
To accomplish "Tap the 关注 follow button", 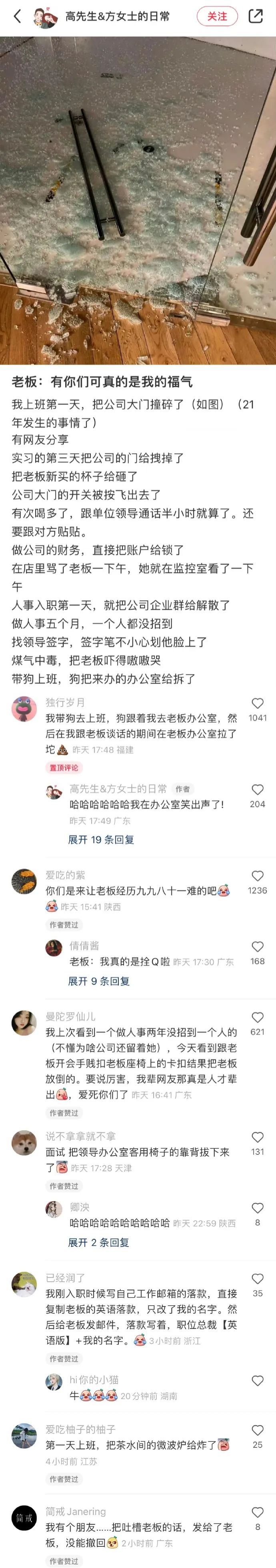I will (217, 16).
